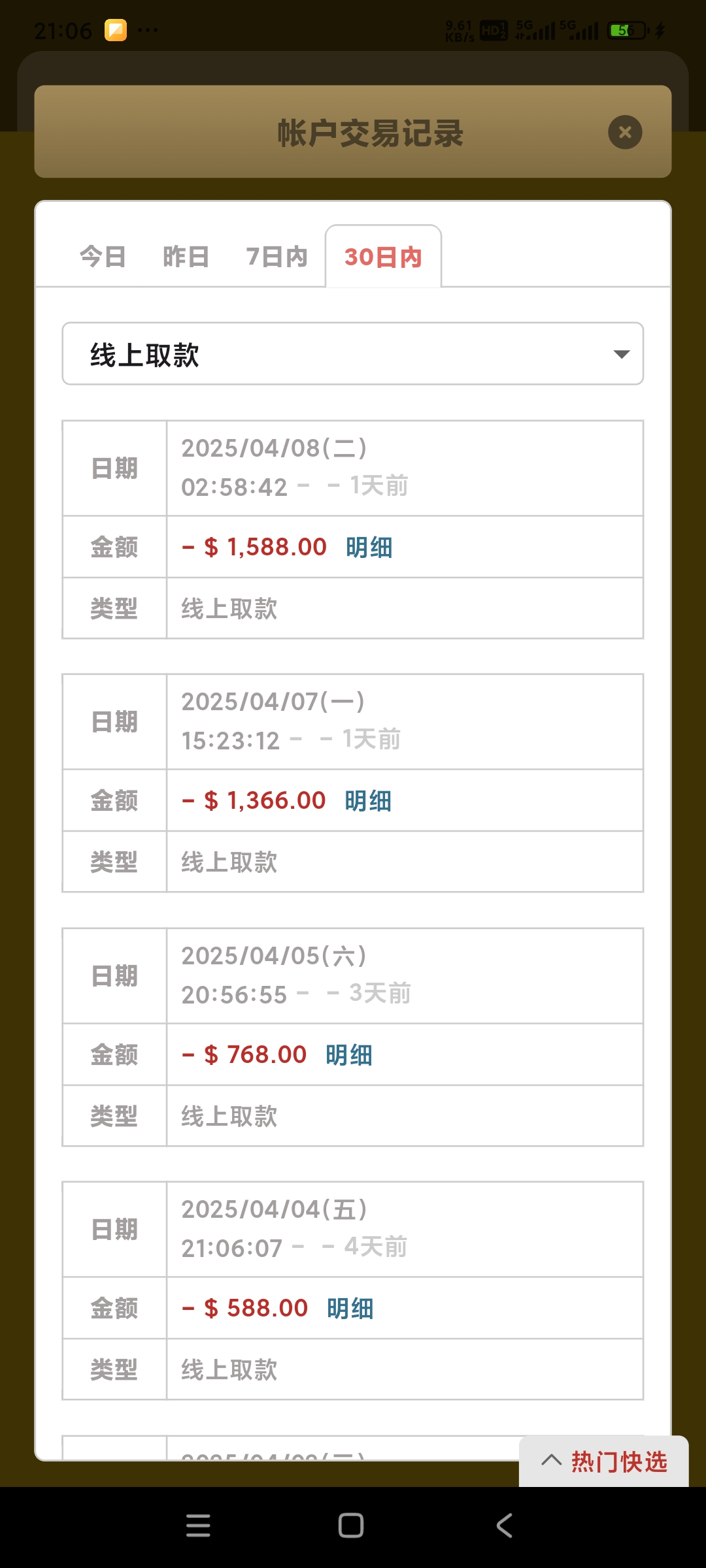The width and height of the screenshot is (706, 1568).
Task: Switch to the 昨日 tab
Action: [x=186, y=257]
